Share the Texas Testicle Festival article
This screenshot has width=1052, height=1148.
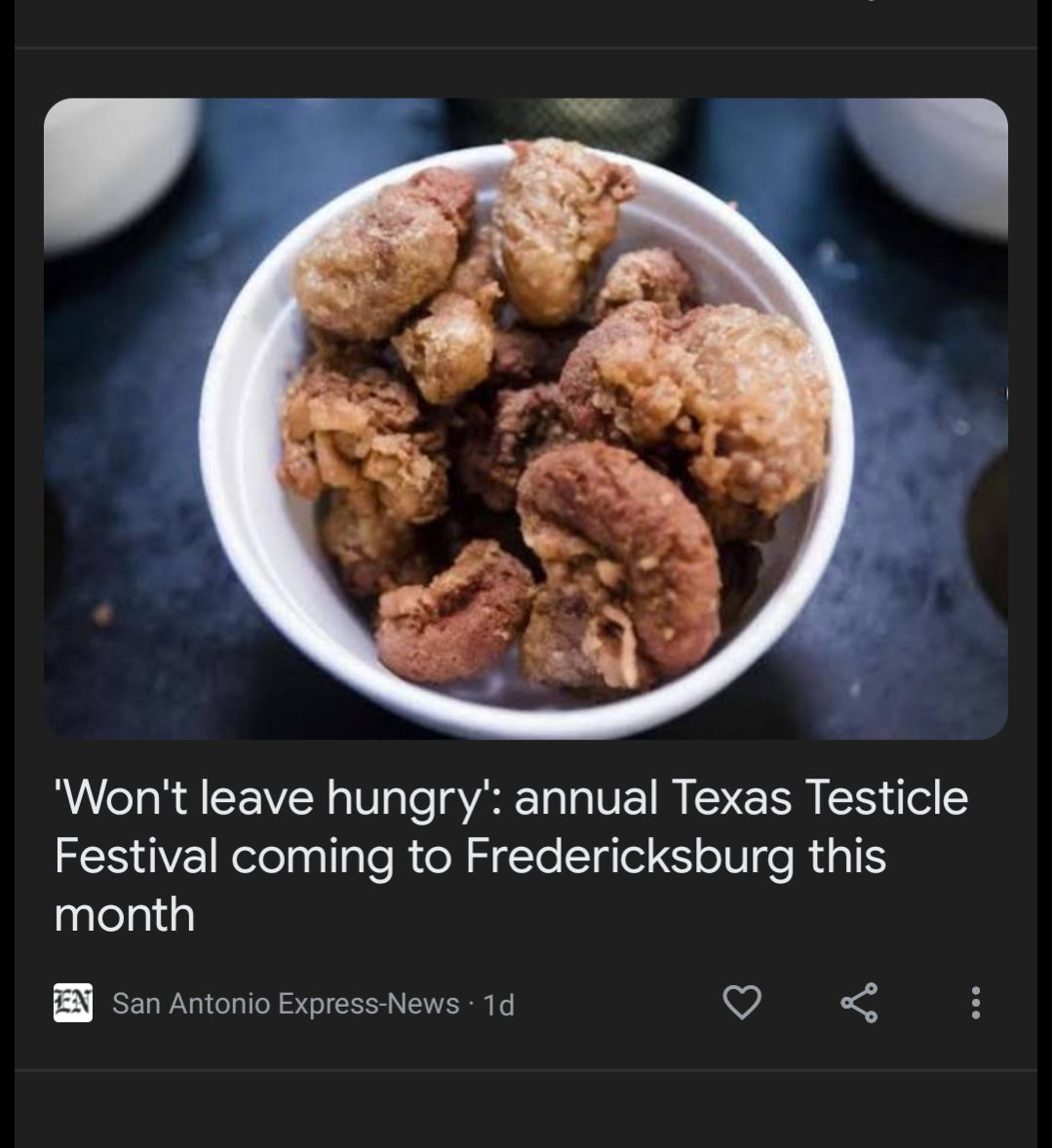[x=859, y=1002]
